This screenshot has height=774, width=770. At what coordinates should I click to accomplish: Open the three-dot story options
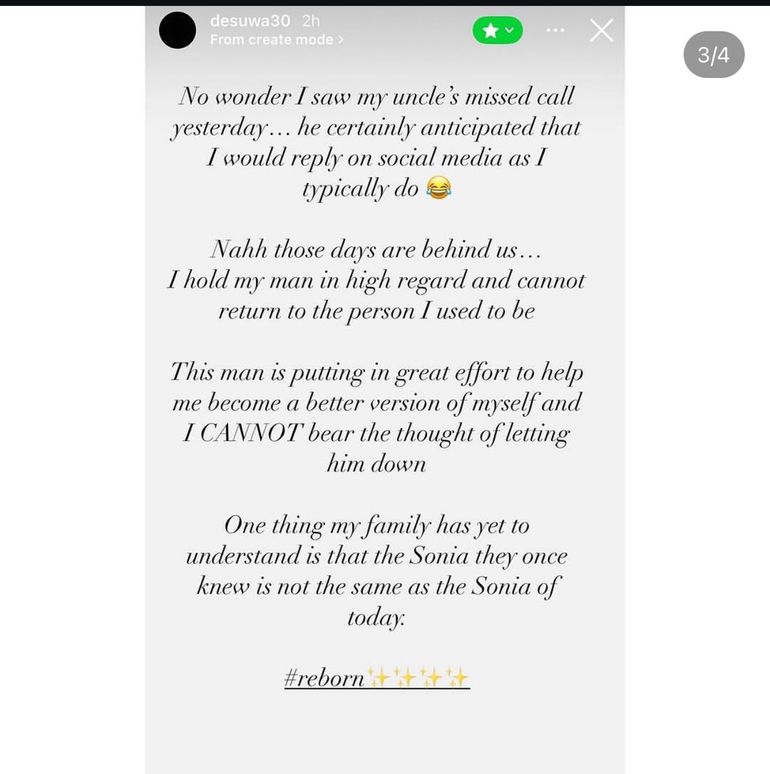555,30
